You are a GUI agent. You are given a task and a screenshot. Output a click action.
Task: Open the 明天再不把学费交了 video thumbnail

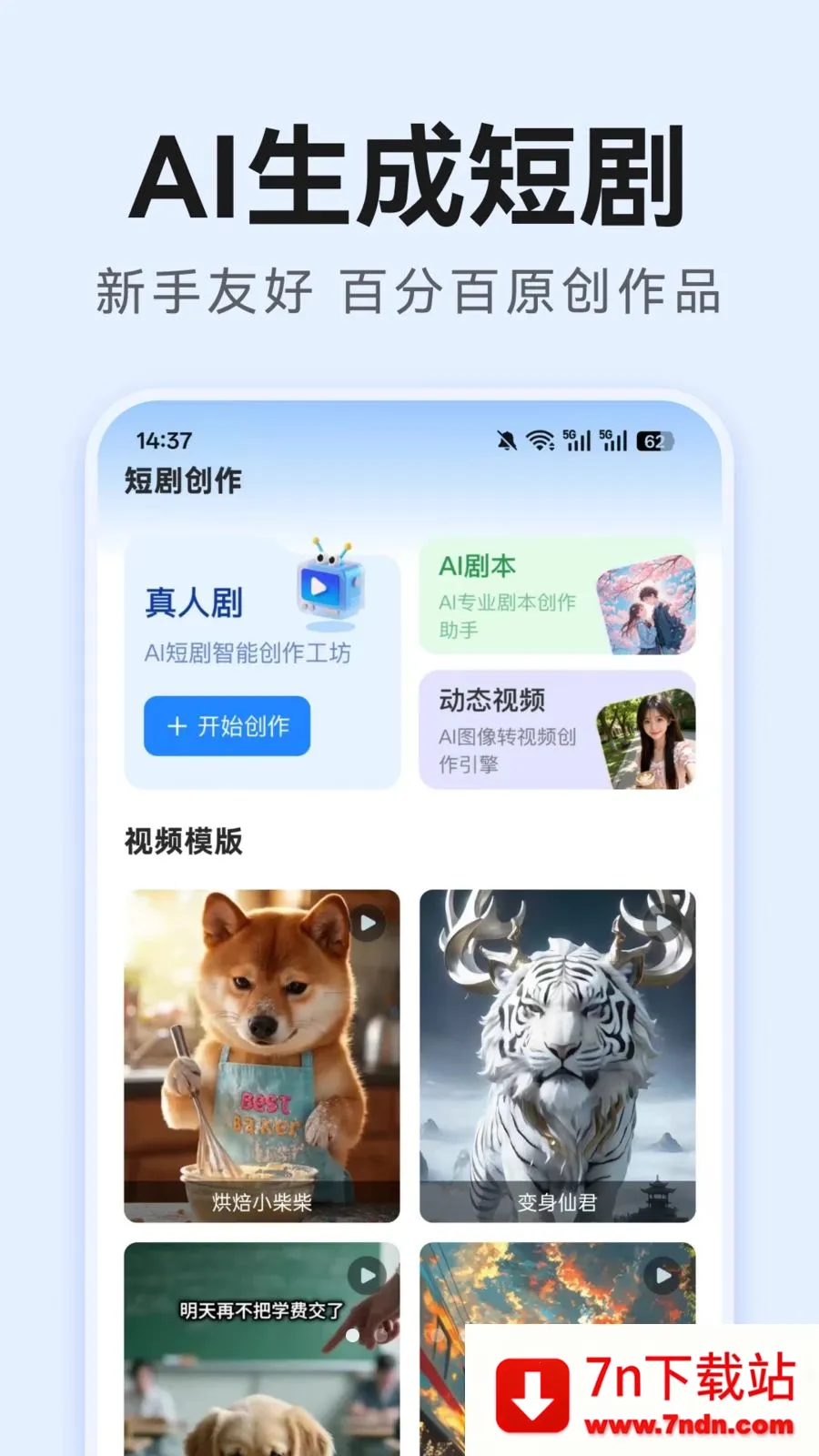(x=259, y=1338)
